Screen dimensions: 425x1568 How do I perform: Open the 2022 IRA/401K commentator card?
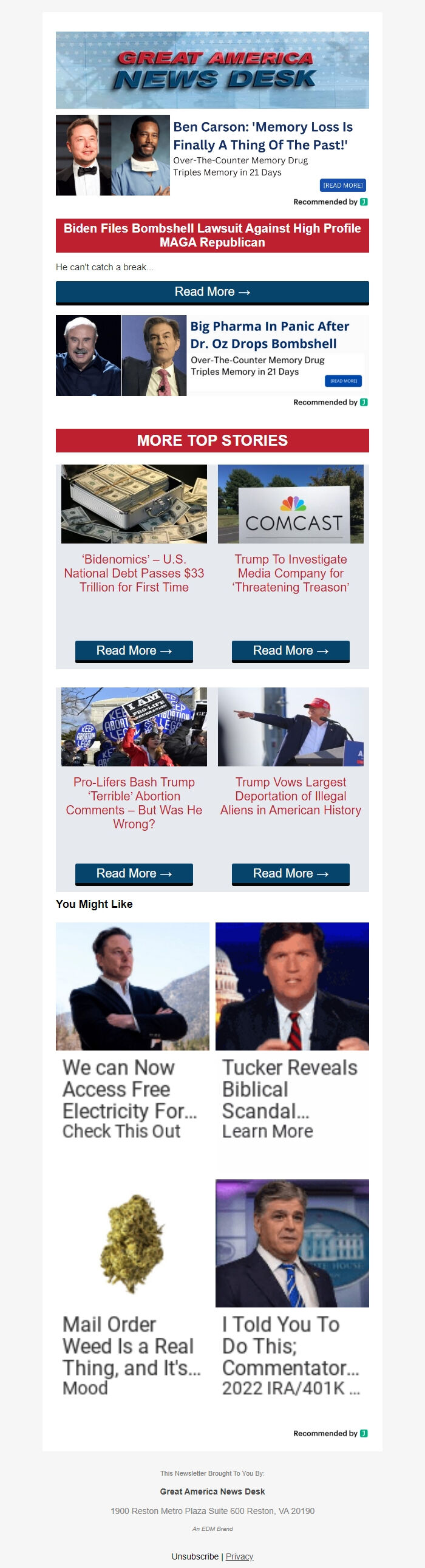coord(291,1290)
